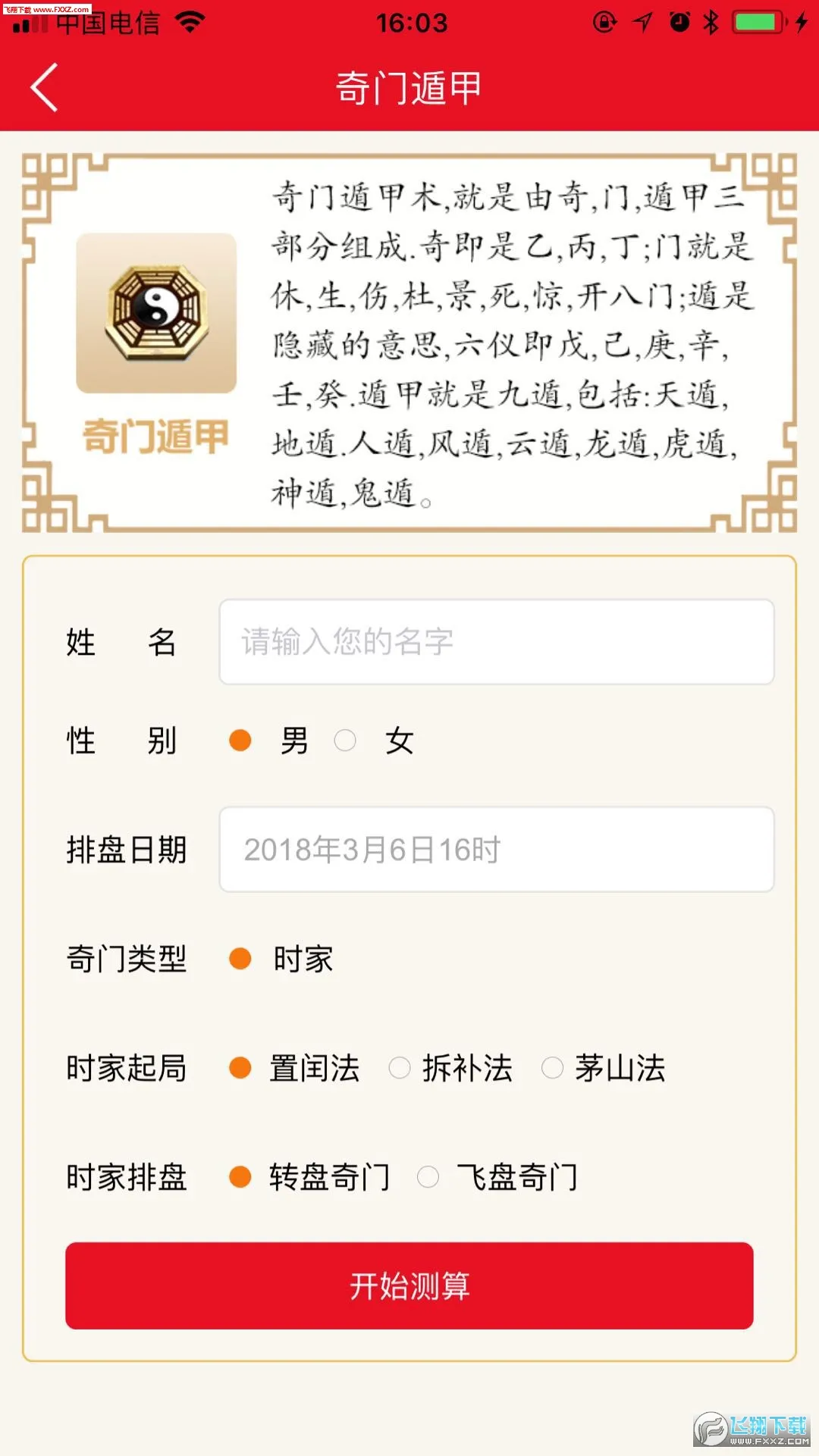Select the 时家 type option
Viewport: 819px width, 1456px height.
click(x=241, y=959)
